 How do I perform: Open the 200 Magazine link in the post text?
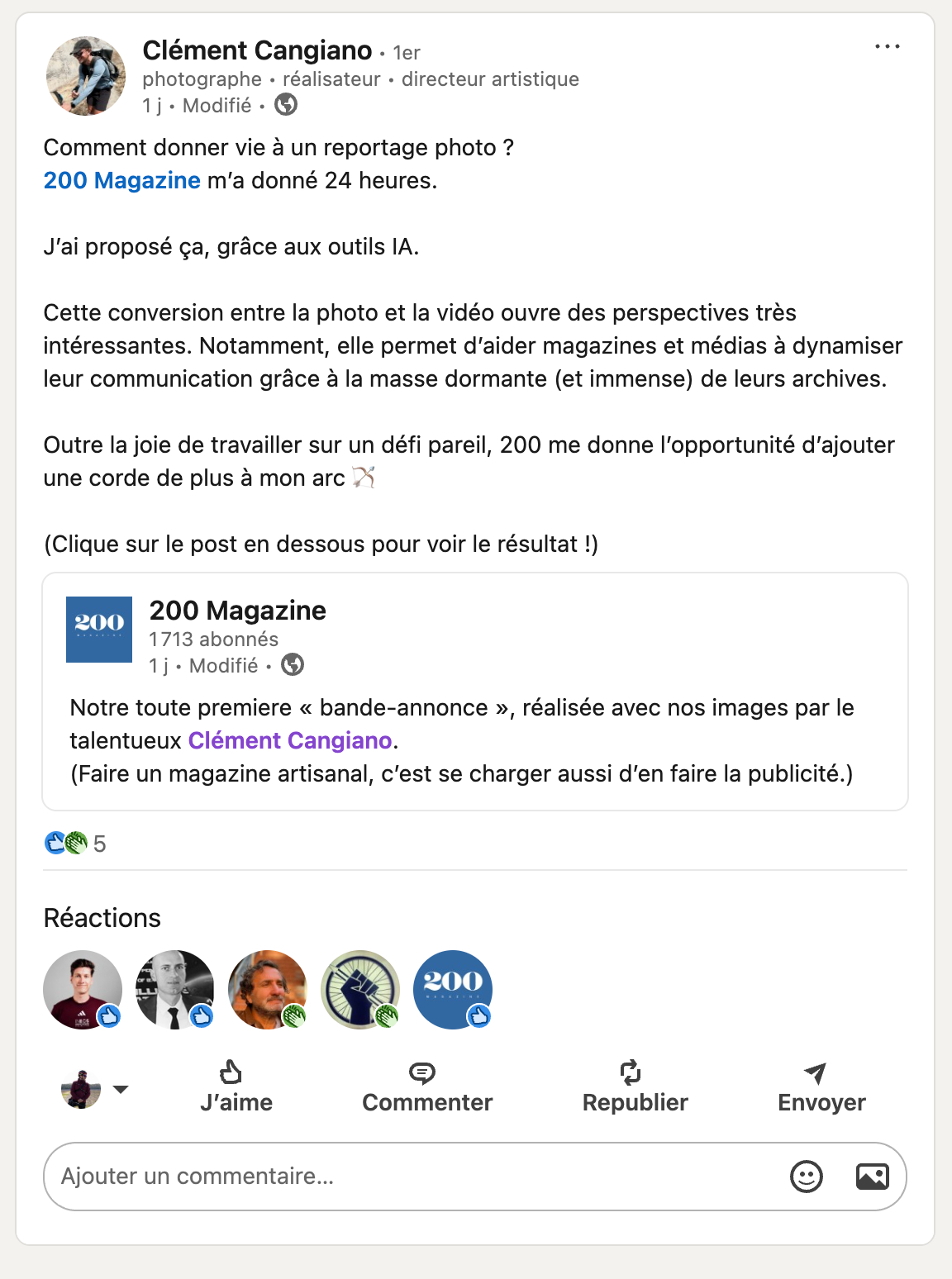(121, 180)
